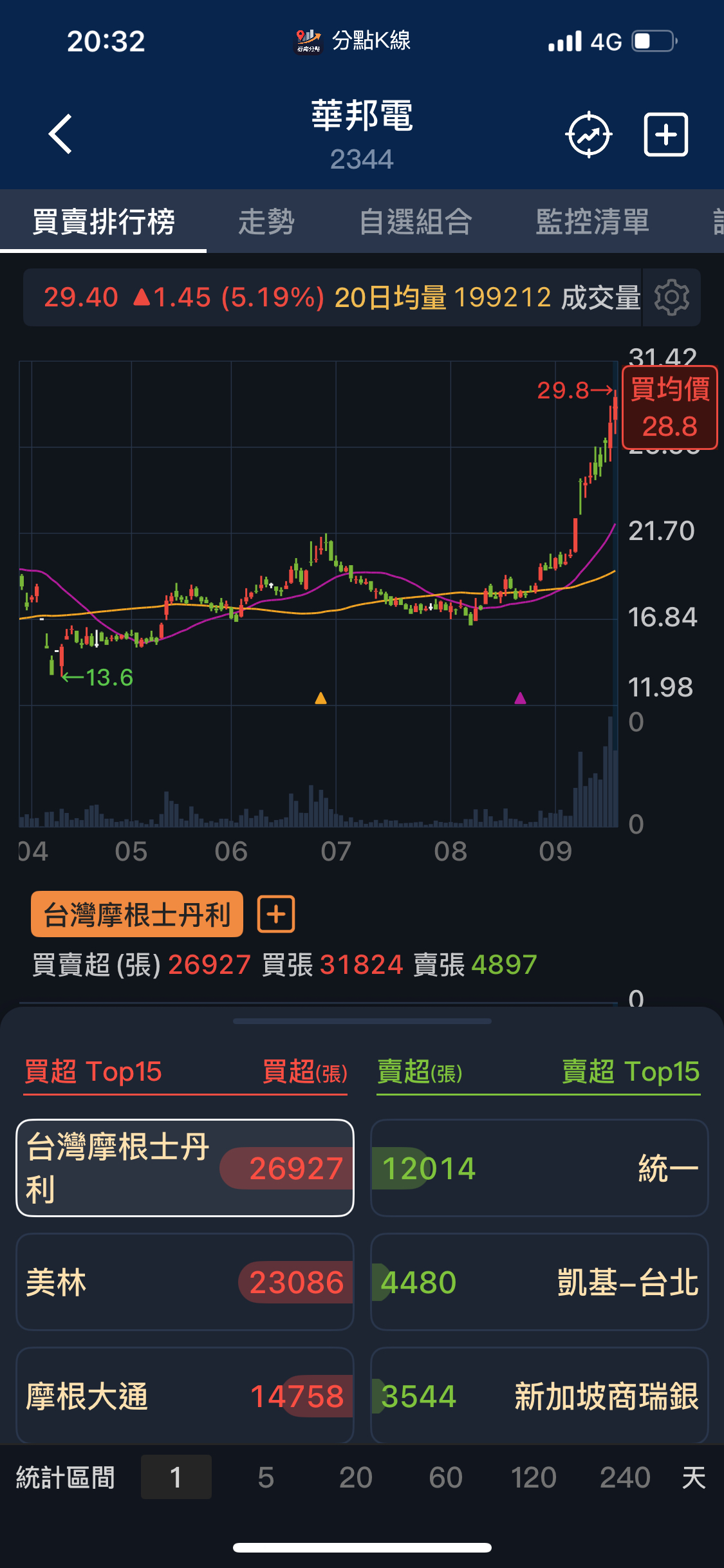724x1568 pixels.
Task: Change statistics interval to 20 days
Action: tap(355, 1477)
